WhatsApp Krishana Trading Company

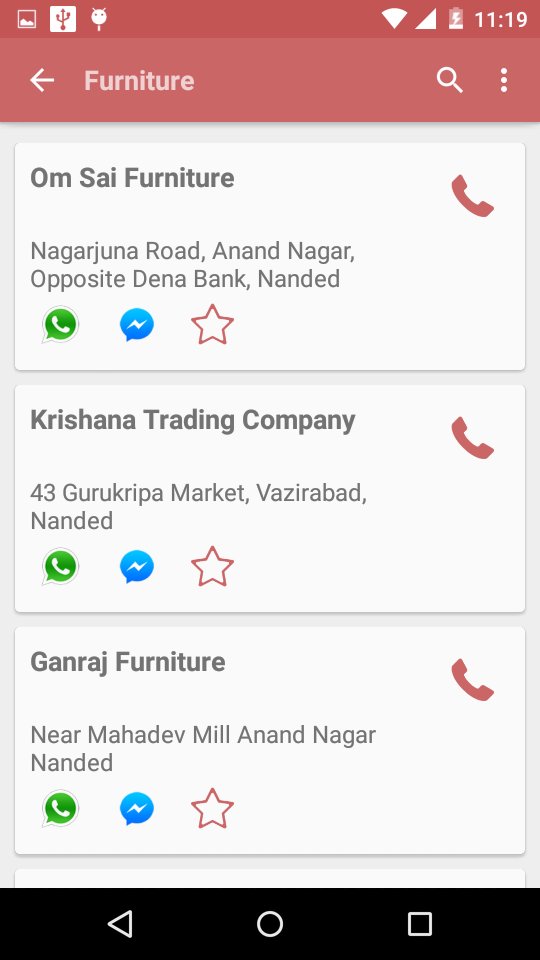click(x=60, y=566)
